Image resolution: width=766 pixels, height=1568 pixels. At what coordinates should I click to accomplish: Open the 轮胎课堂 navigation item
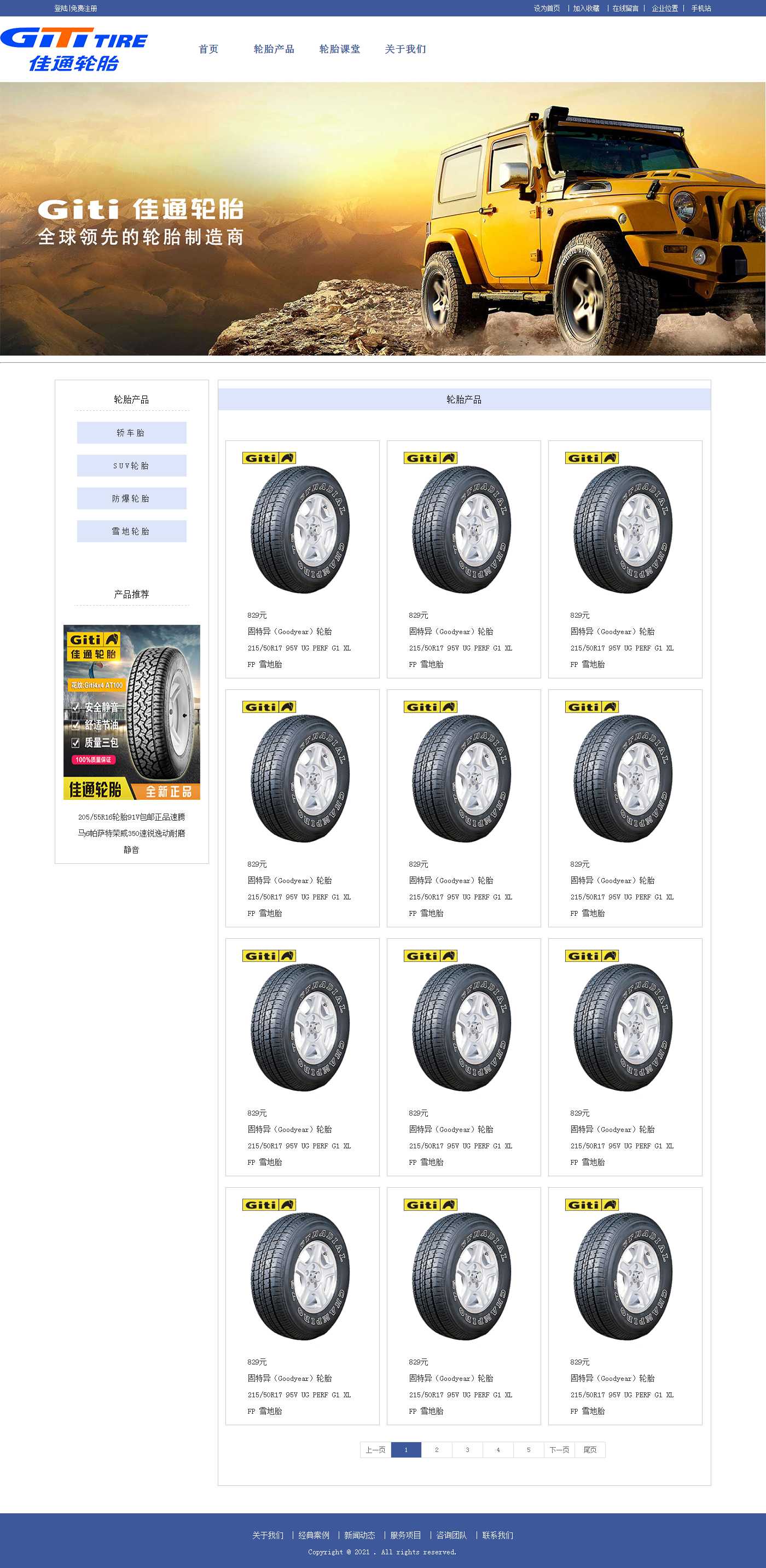[x=340, y=49]
